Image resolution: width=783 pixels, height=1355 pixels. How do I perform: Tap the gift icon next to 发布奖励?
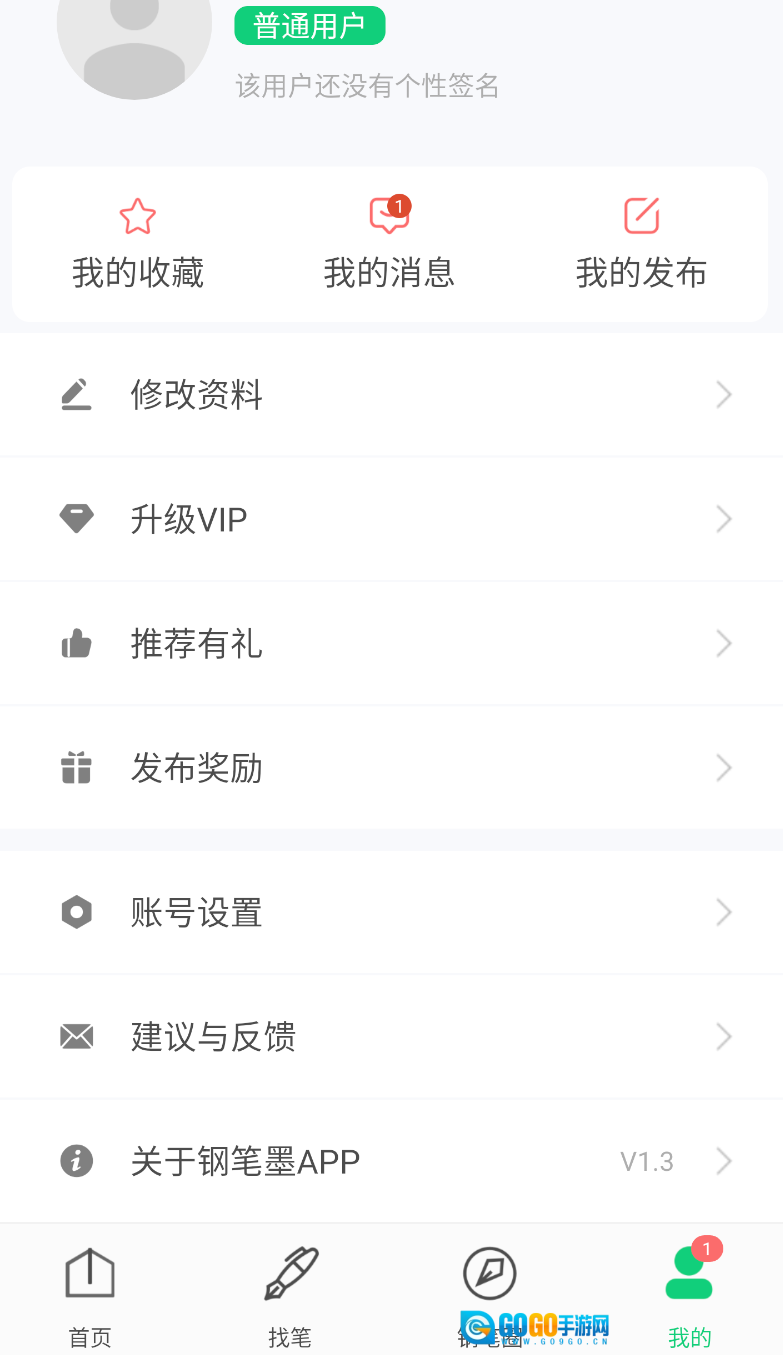[76, 767]
